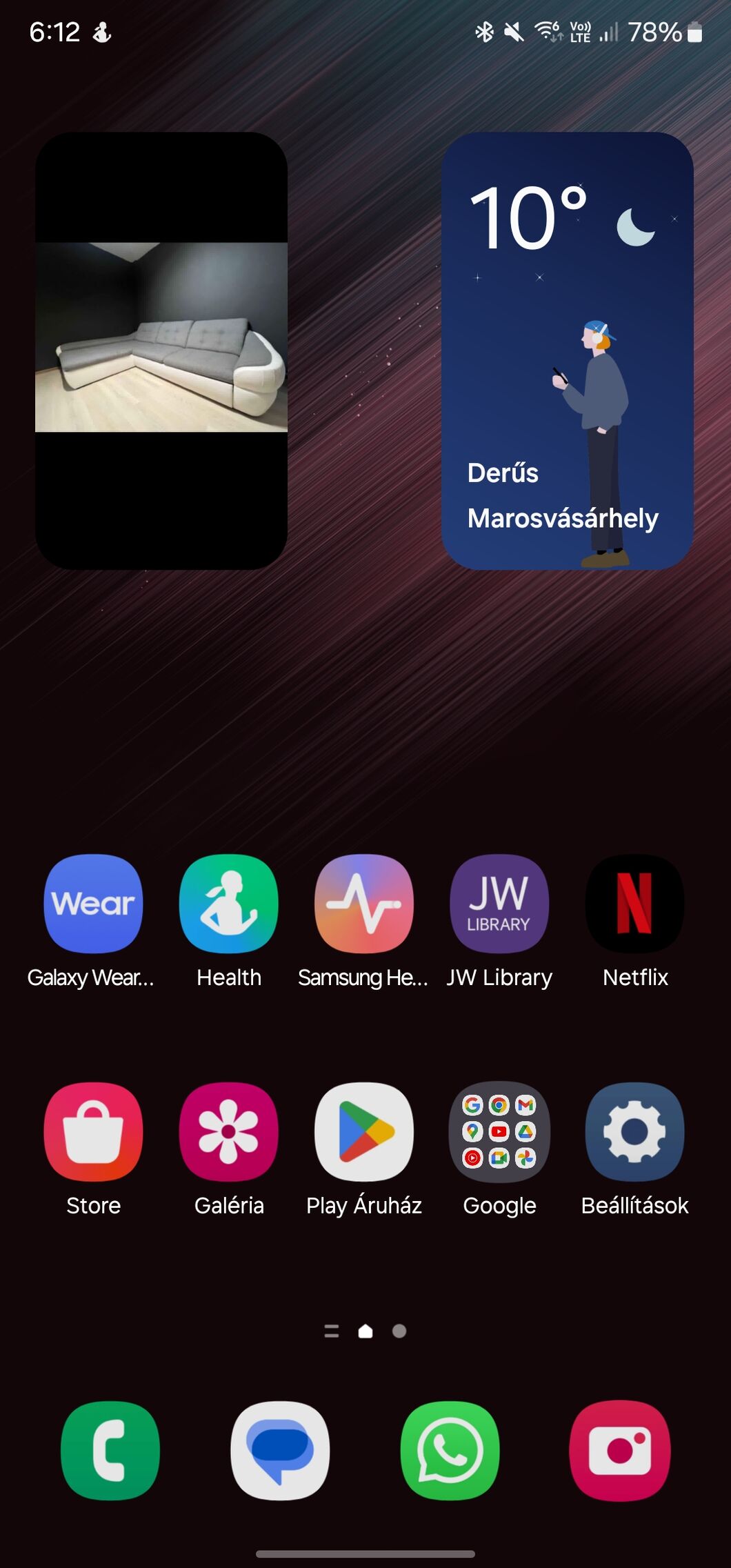Launch Play Áruház
This screenshot has width=731, height=1568.
[364, 1131]
